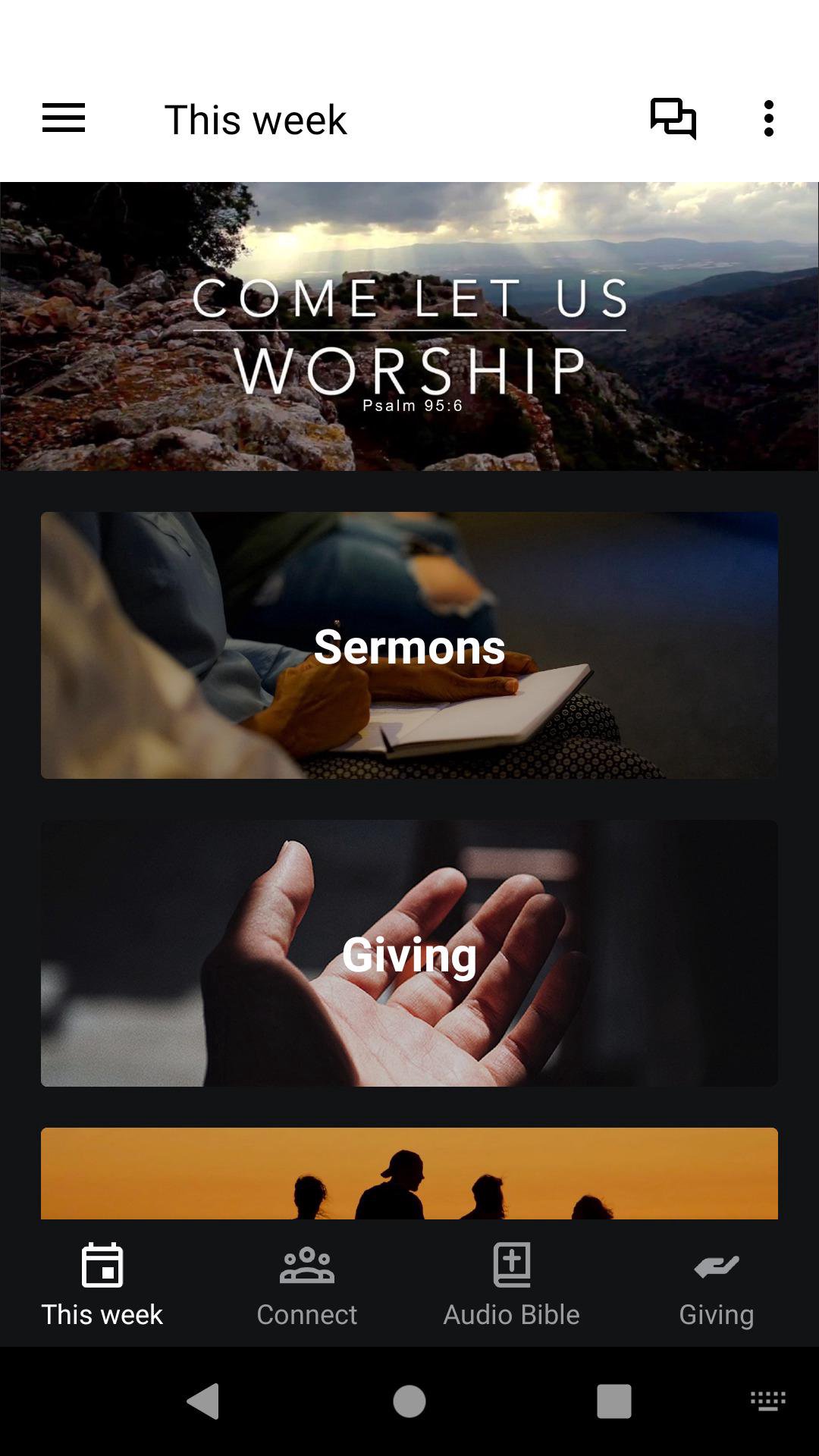Open the chat messages icon
The width and height of the screenshot is (819, 1456).
tap(673, 119)
